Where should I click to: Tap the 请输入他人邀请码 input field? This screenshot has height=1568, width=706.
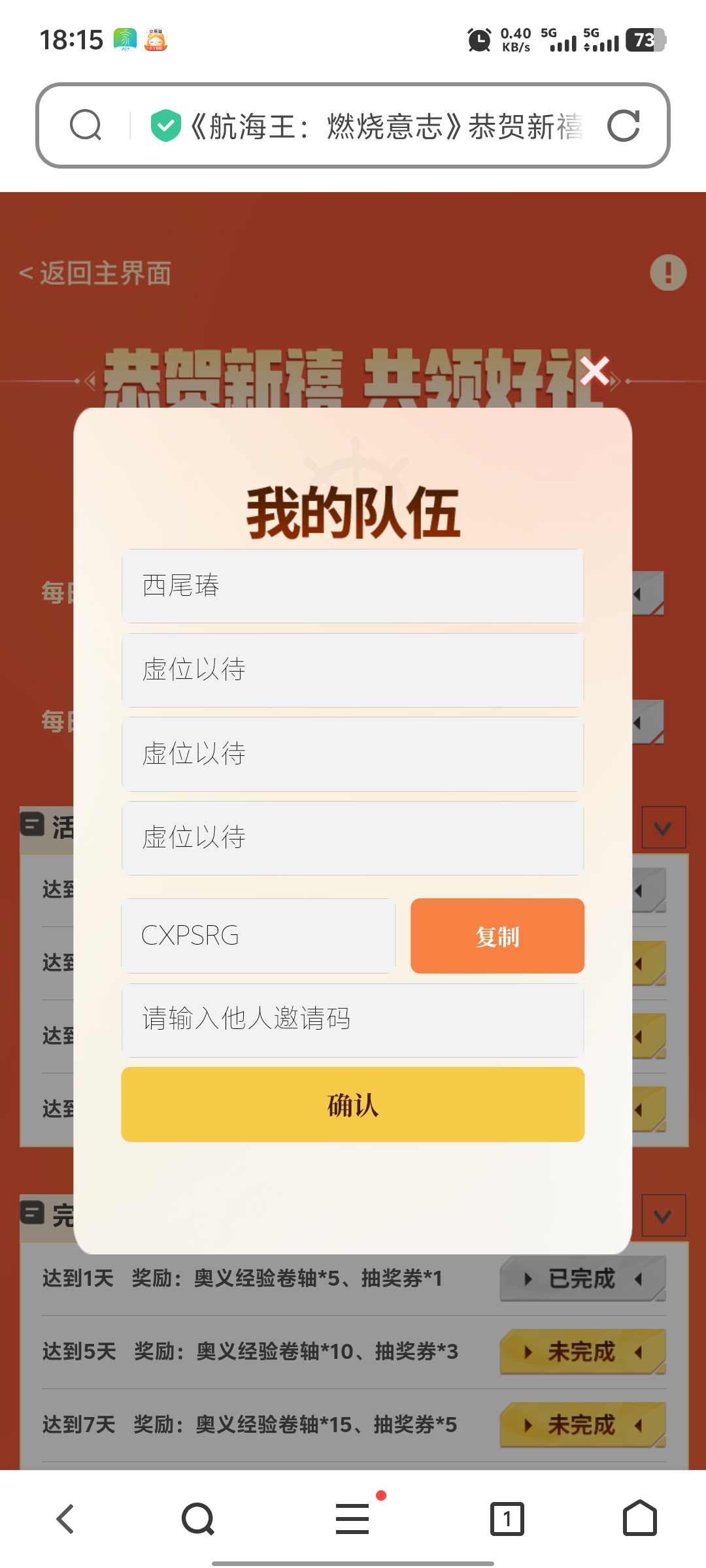pos(352,1020)
